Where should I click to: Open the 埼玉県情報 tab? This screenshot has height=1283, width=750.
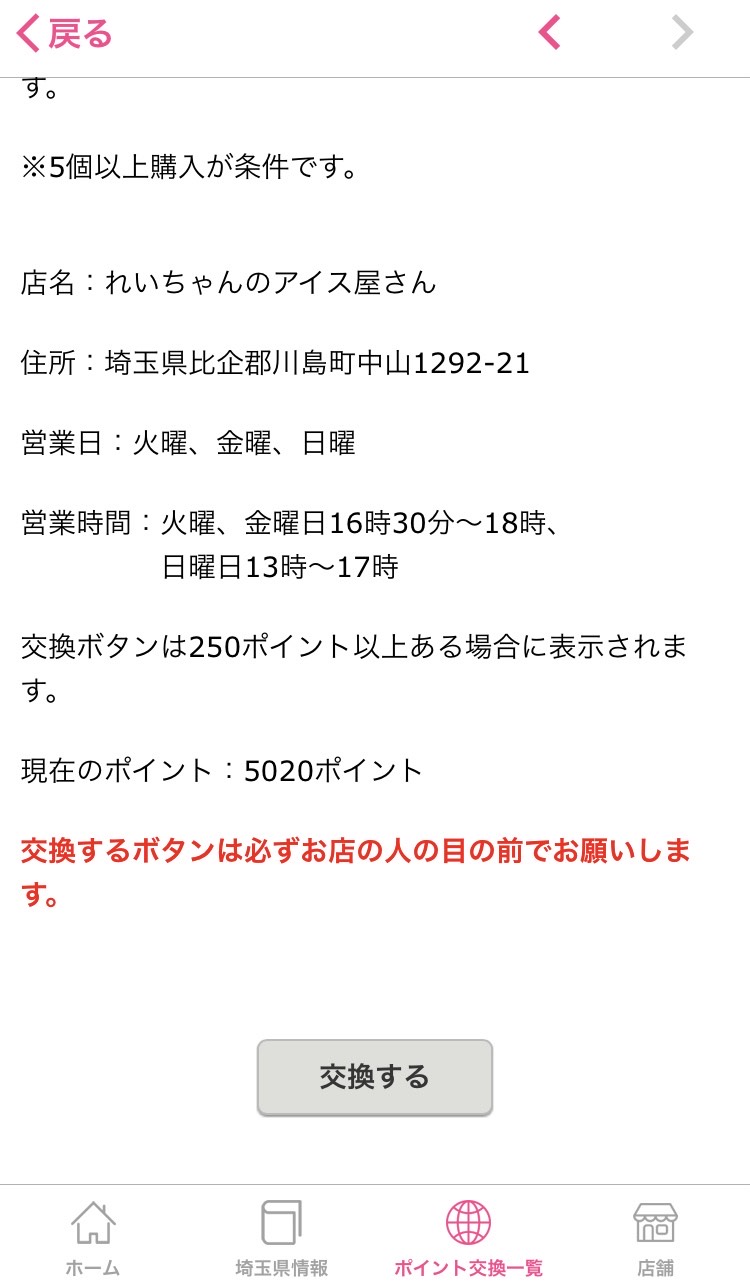281,1239
